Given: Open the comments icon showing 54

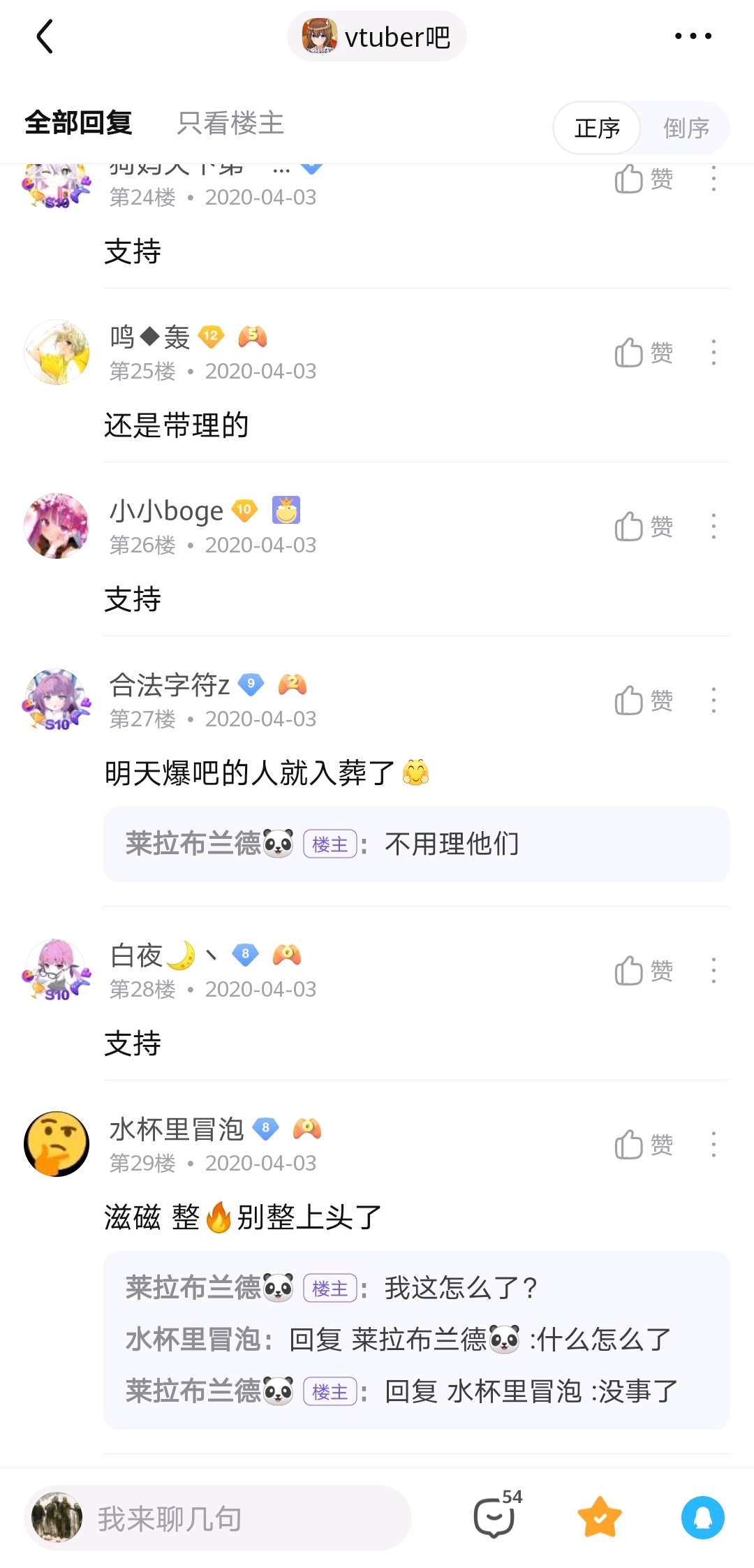Looking at the screenshot, I should (x=496, y=1517).
